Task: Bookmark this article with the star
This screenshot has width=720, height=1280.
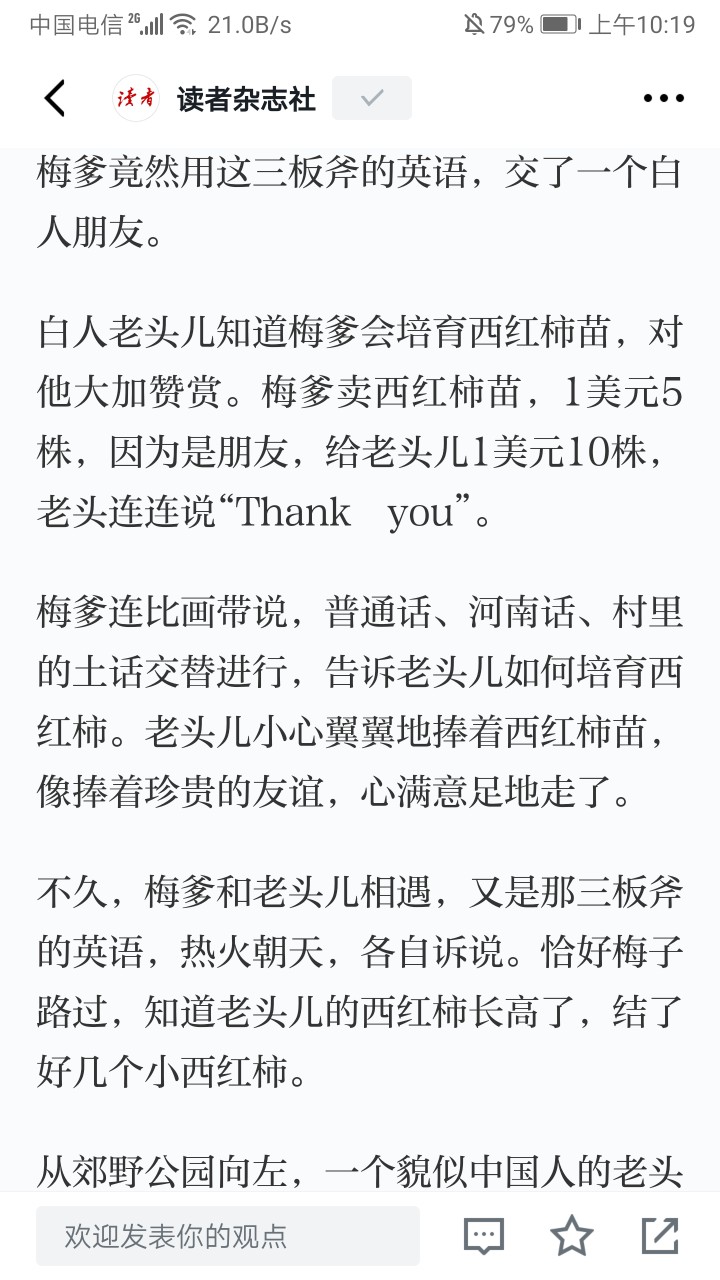Action: click(x=573, y=1236)
